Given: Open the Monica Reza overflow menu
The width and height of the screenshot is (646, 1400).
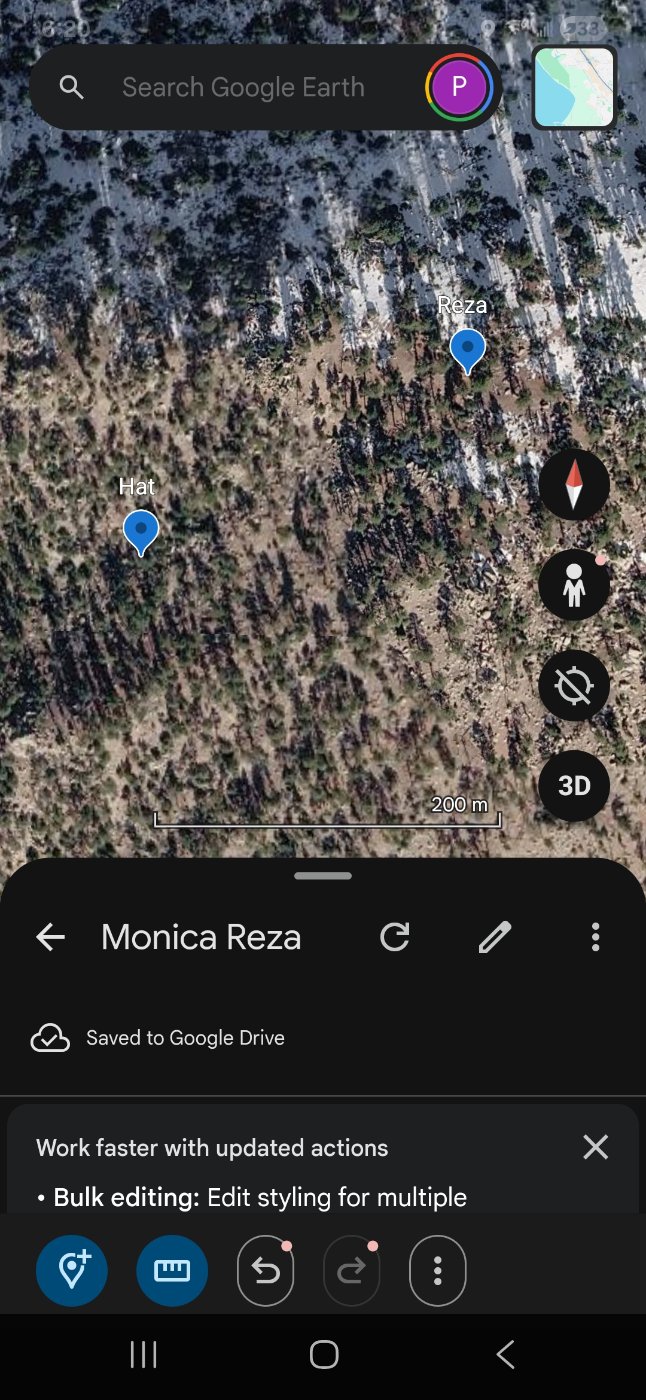Looking at the screenshot, I should 596,937.
